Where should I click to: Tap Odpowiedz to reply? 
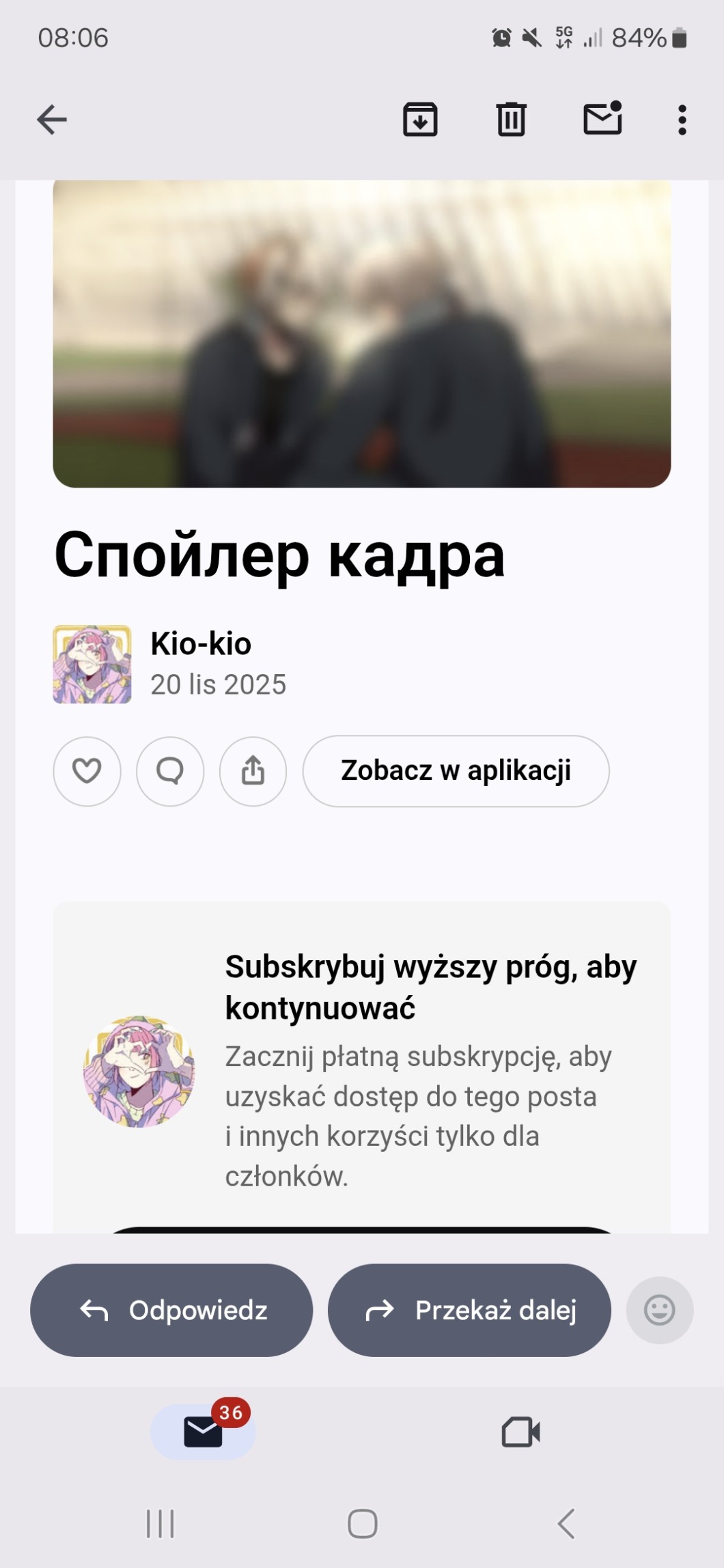point(171,1310)
